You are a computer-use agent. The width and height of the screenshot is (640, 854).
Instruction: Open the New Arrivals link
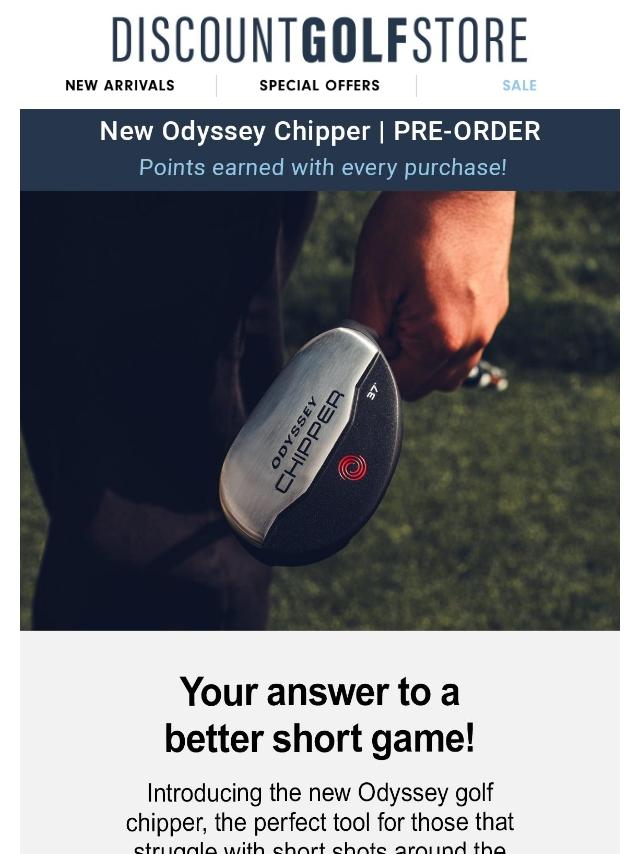120,86
